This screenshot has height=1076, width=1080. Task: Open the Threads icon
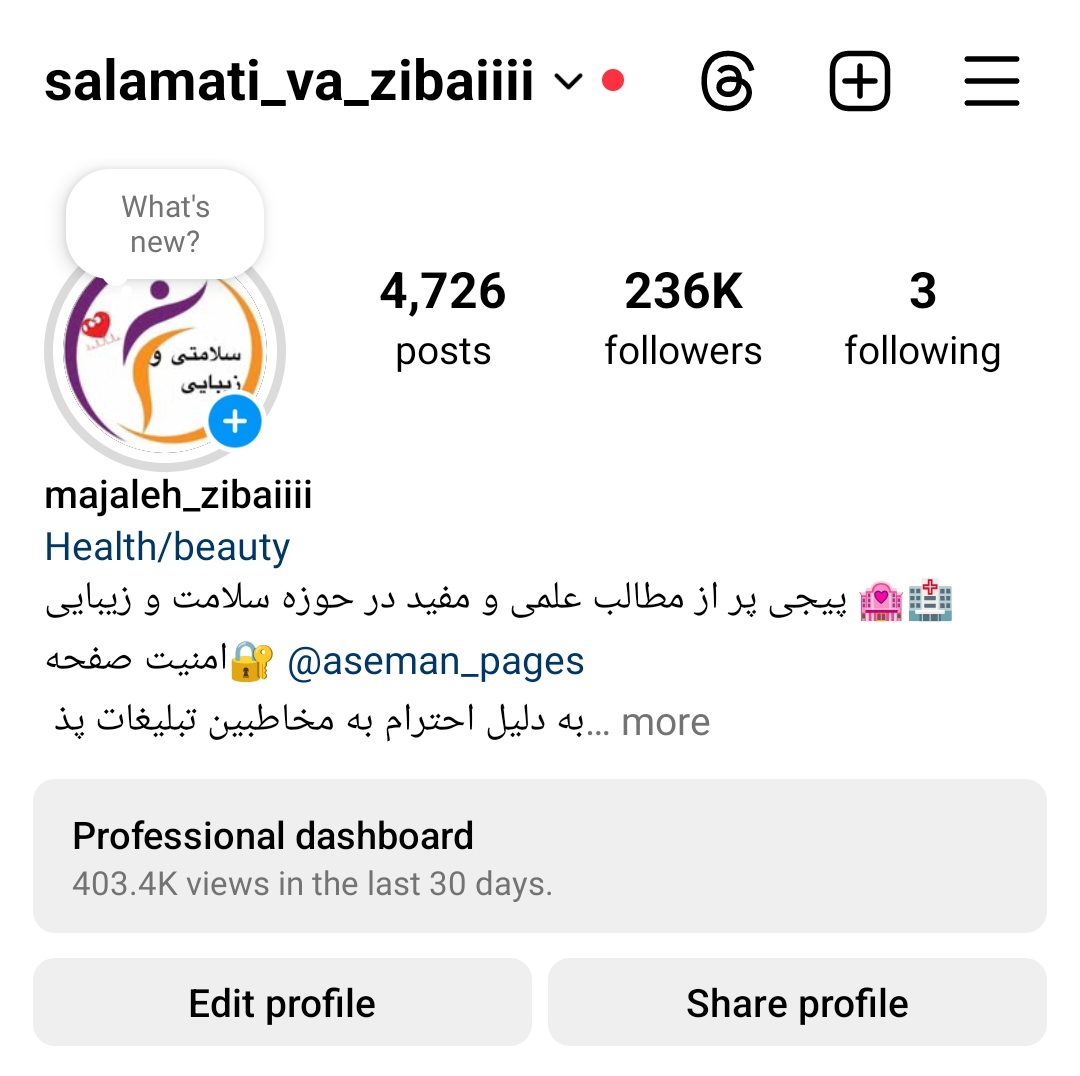point(726,81)
